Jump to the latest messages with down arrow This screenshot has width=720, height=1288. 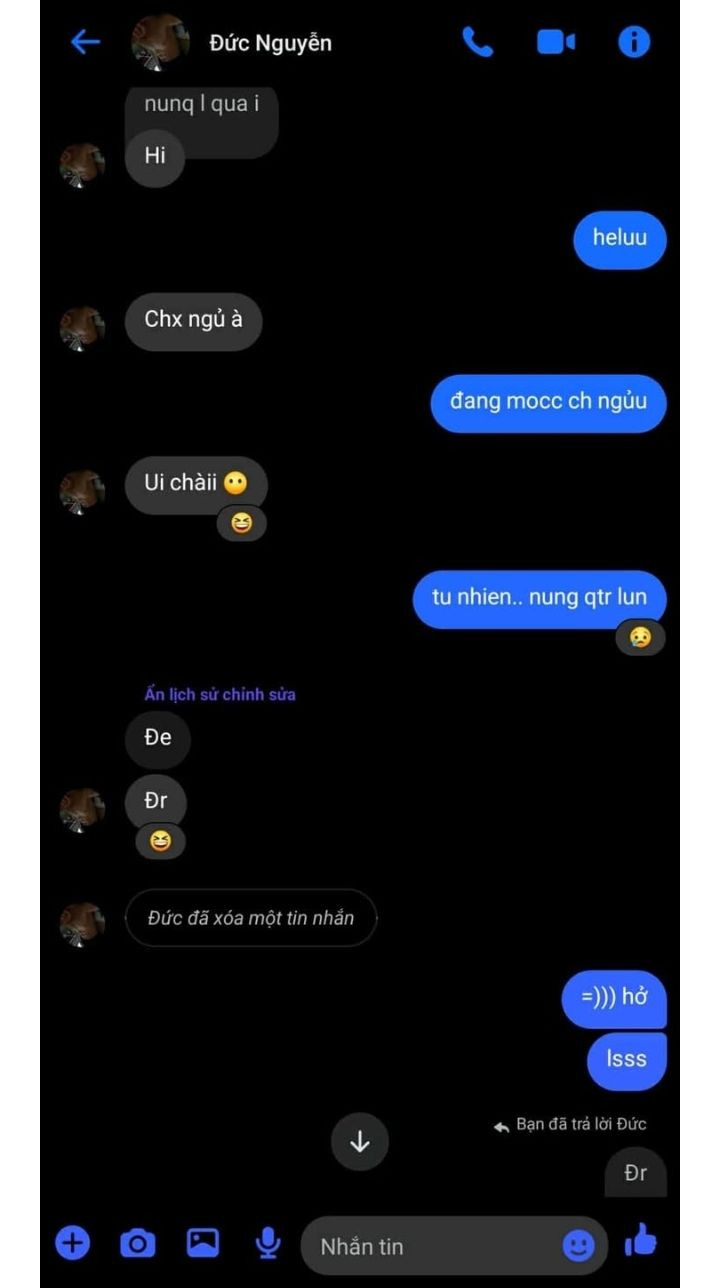359,1141
